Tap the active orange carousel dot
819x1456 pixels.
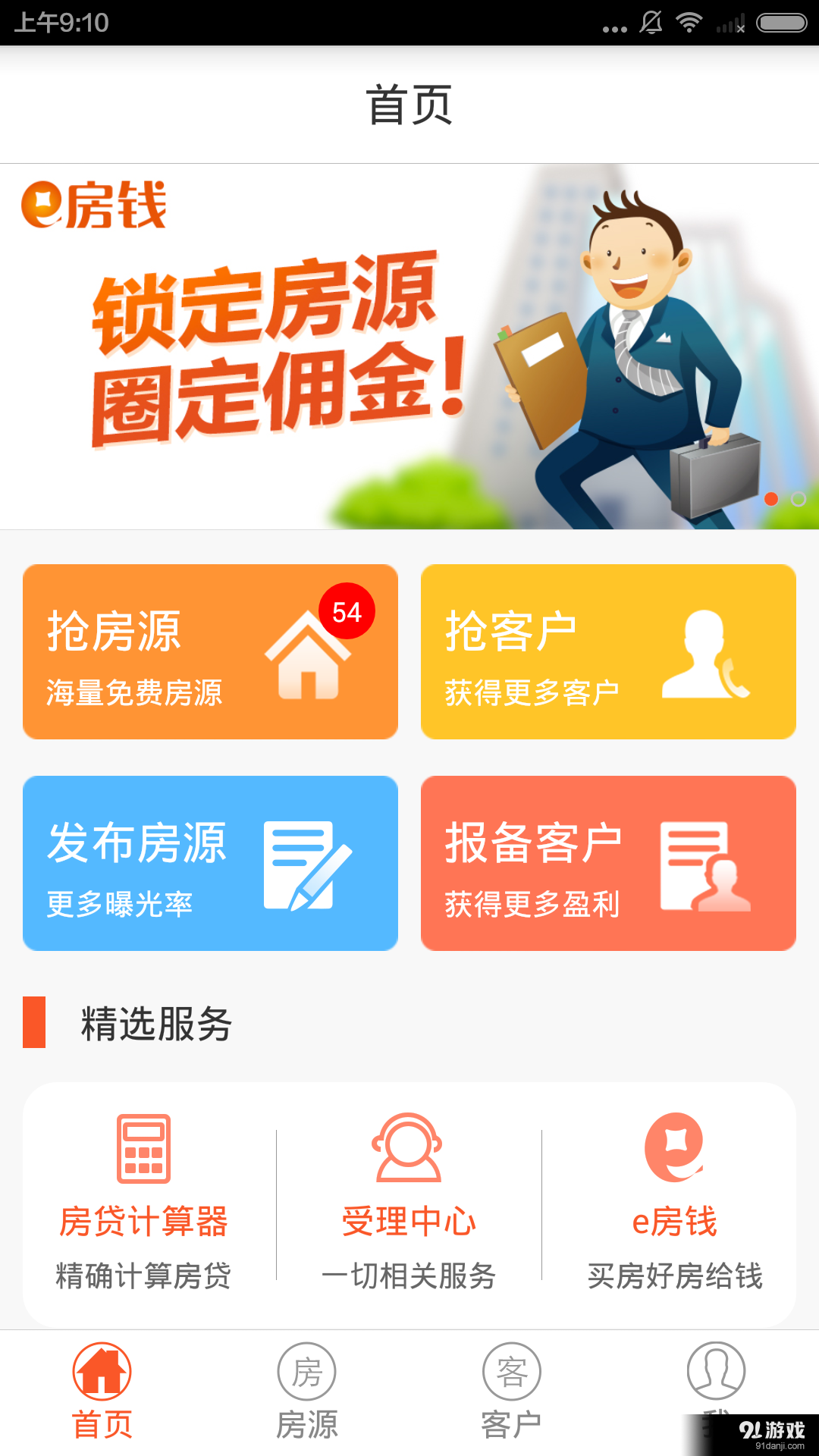pos(771,500)
